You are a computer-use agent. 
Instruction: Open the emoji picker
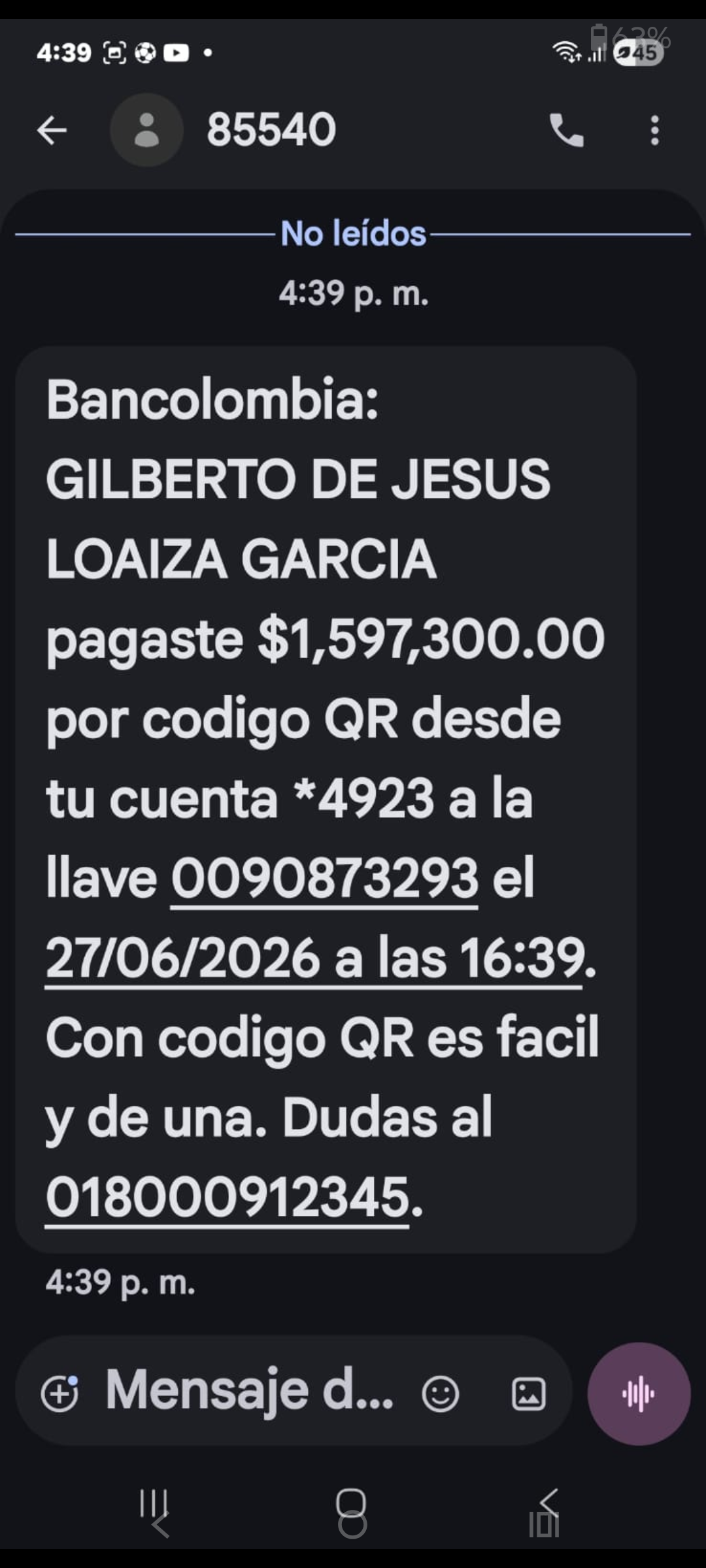coord(440,1394)
